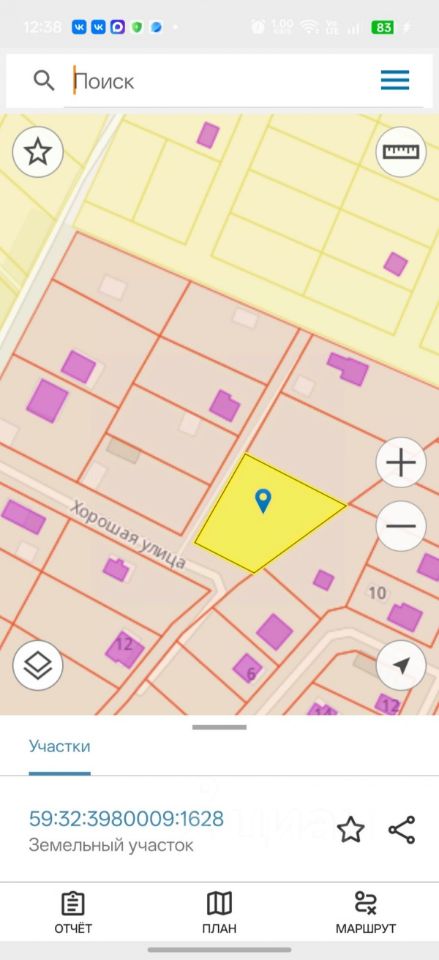Tap the Поиск search field

tap(220, 81)
